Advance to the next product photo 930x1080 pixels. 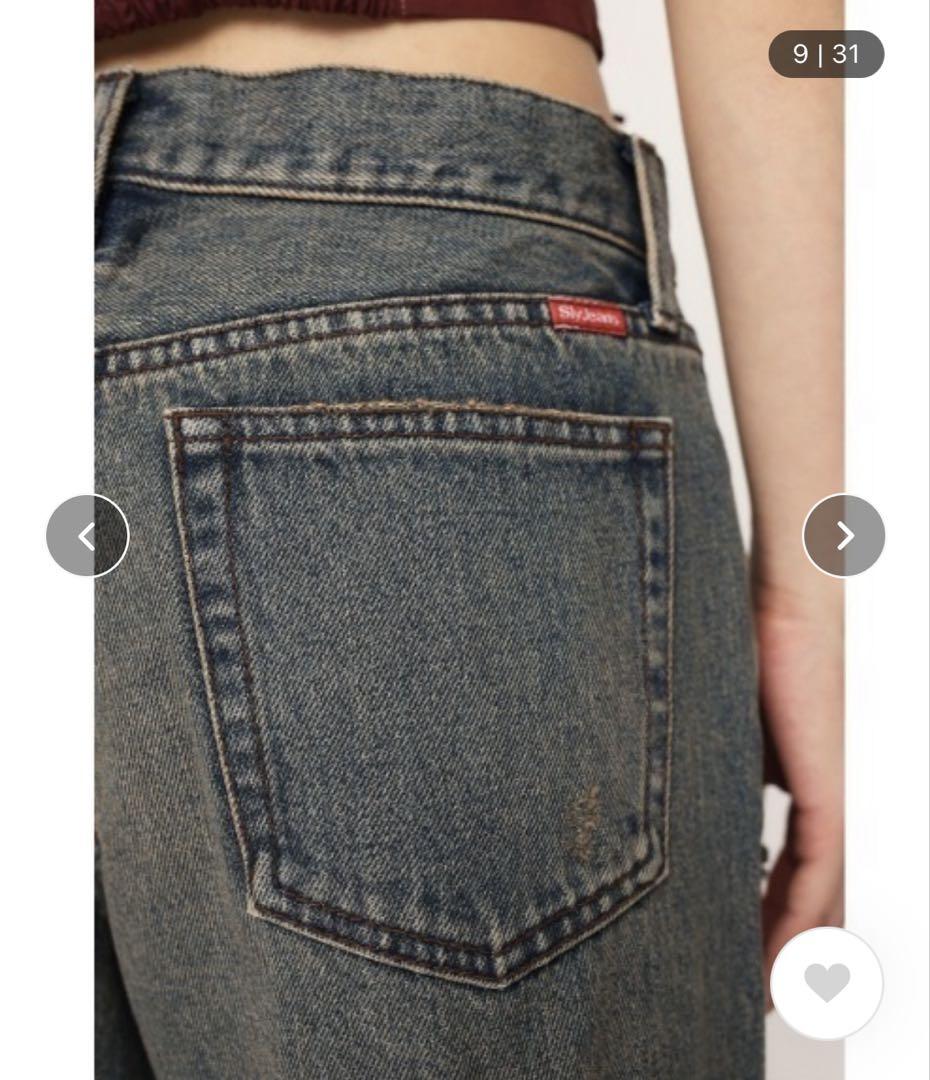coord(844,536)
